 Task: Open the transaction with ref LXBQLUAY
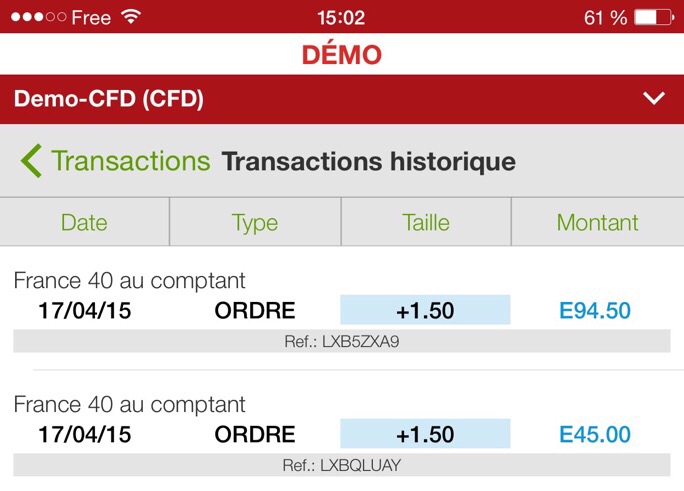[341, 435]
